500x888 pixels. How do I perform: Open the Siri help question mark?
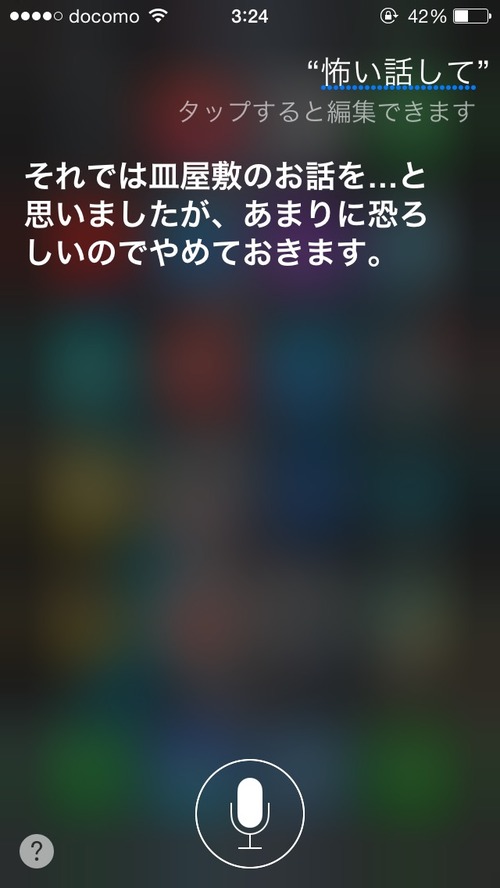click(x=37, y=850)
